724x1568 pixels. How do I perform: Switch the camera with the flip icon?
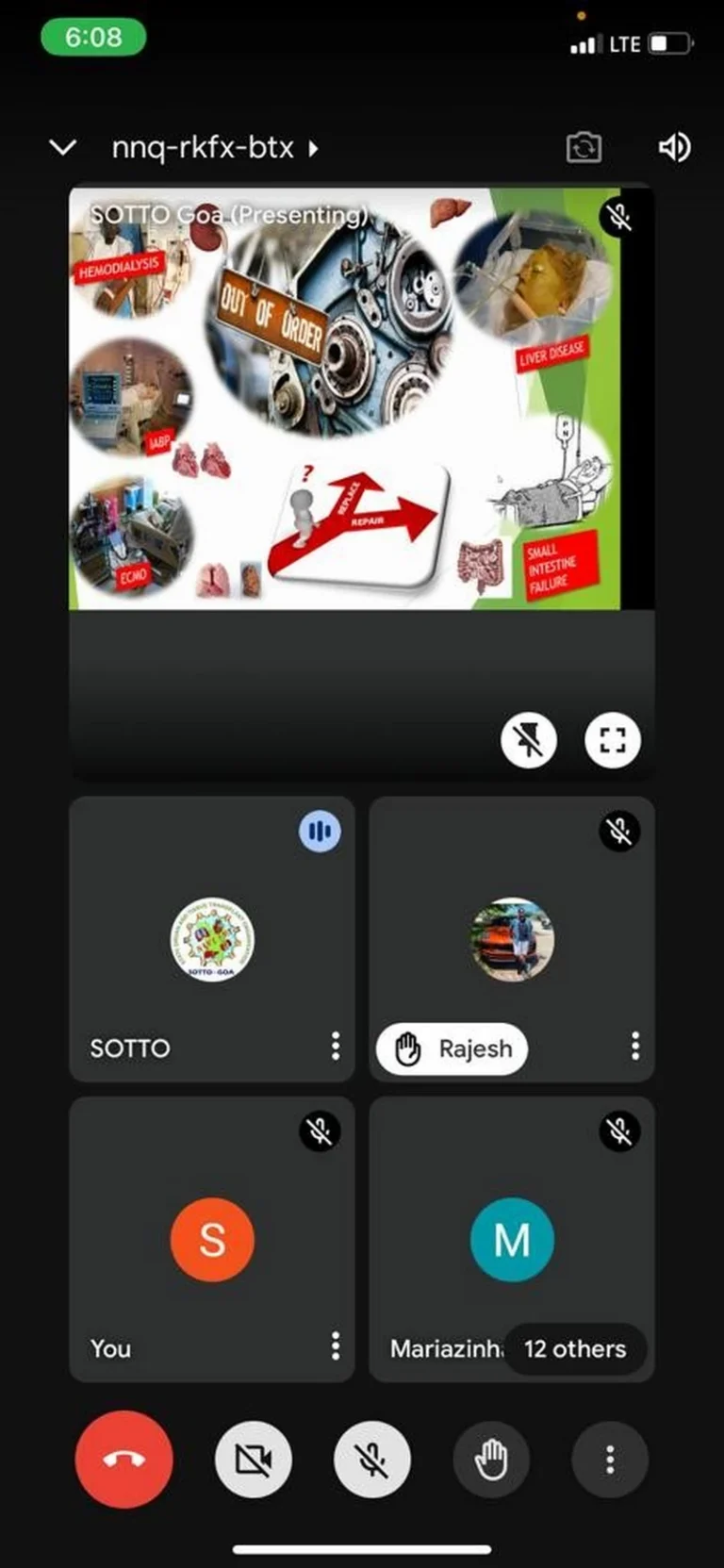584,148
